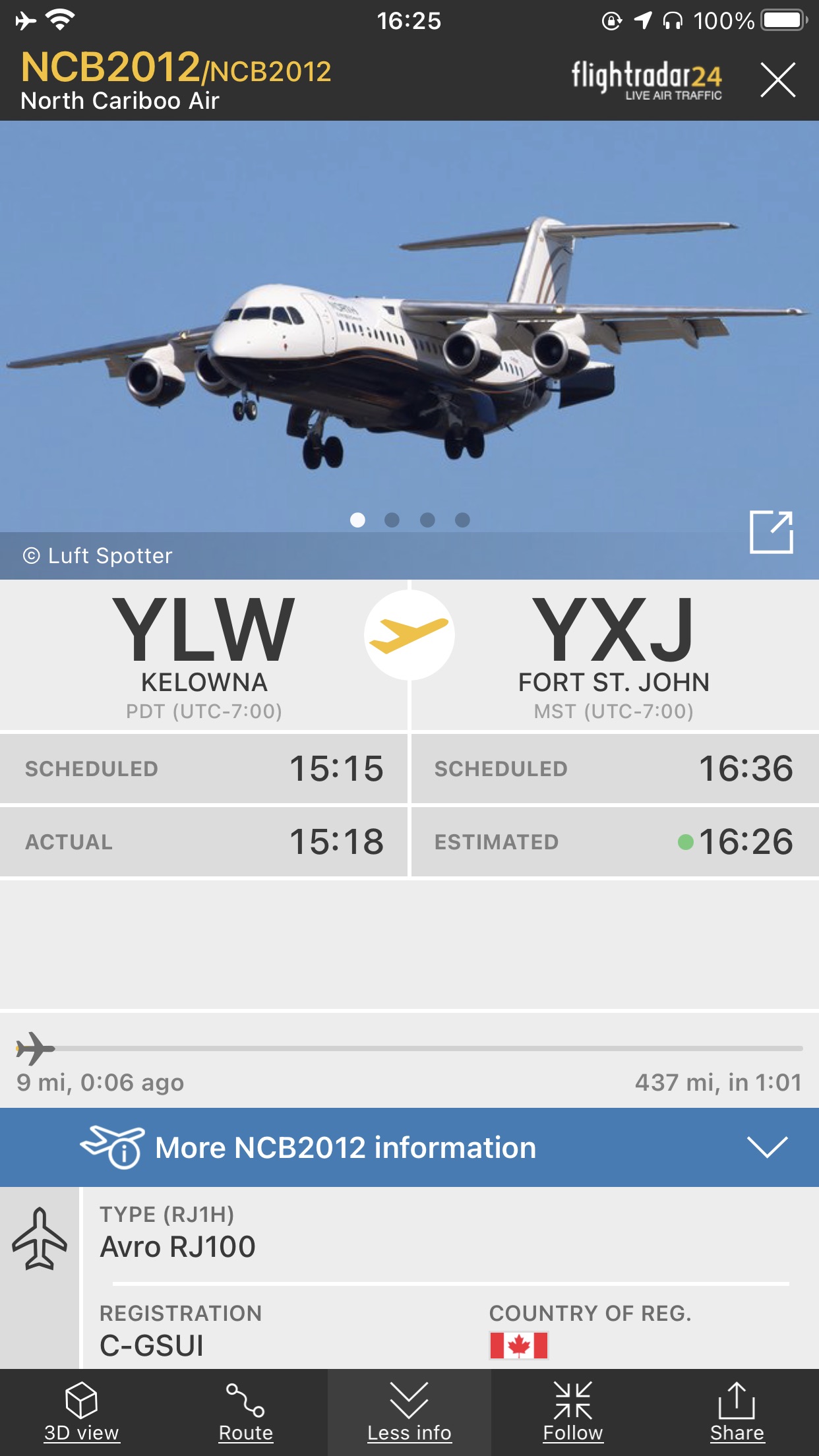Collapse details with Less info
The height and width of the screenshot is (1456, 819).
(x=409, y=1412)
